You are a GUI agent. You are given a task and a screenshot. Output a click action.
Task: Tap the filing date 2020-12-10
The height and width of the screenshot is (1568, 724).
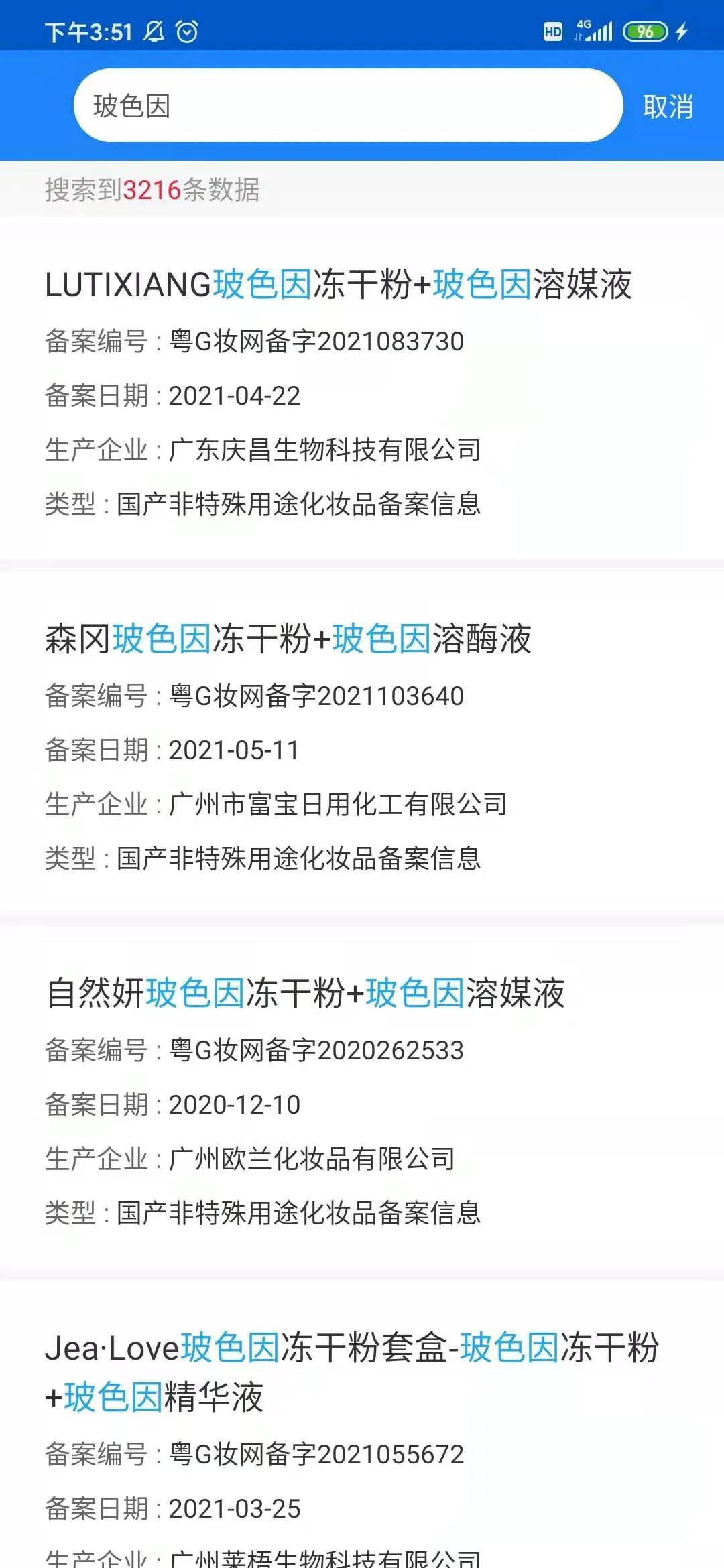pos(235,1106)
